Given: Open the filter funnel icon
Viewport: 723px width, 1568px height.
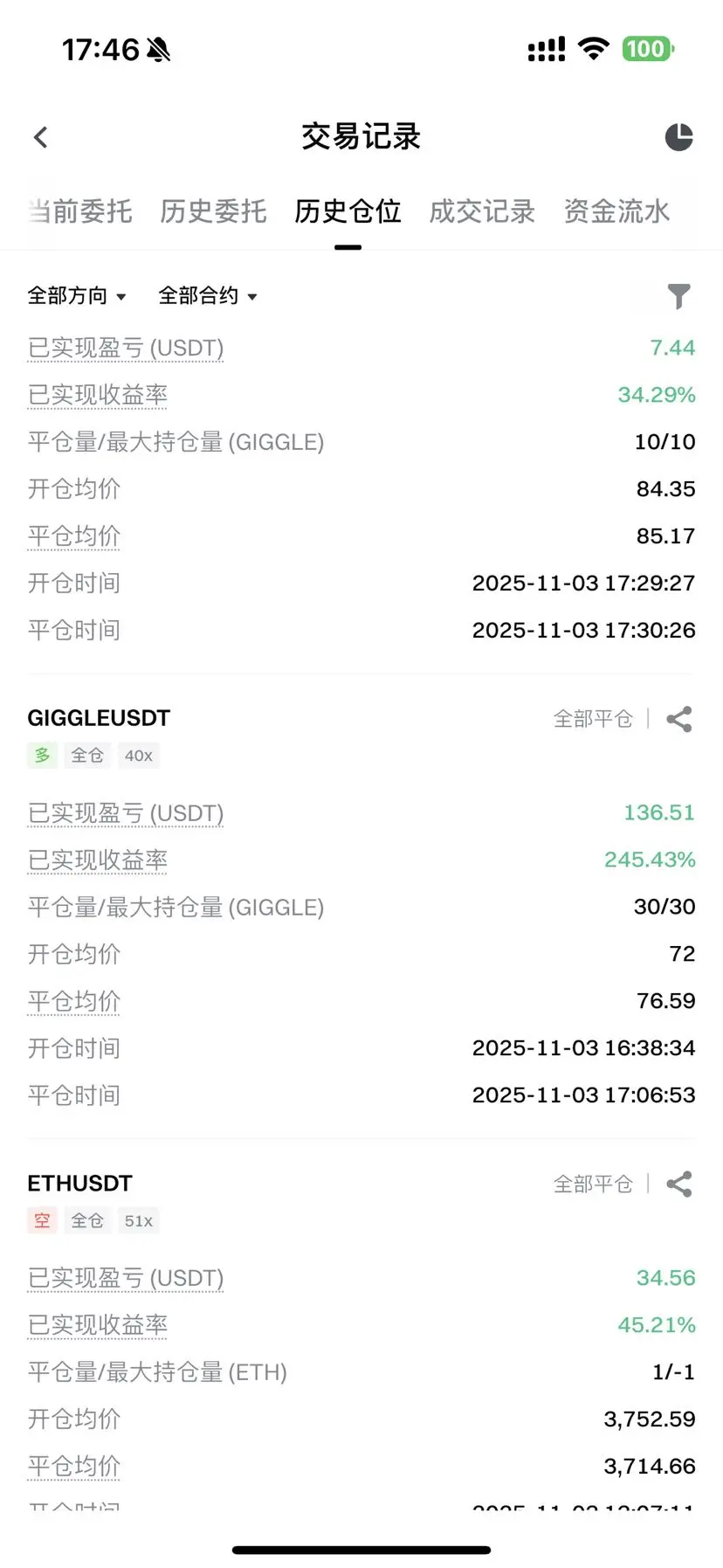Looking at the screenshot, I should point(678,296).
